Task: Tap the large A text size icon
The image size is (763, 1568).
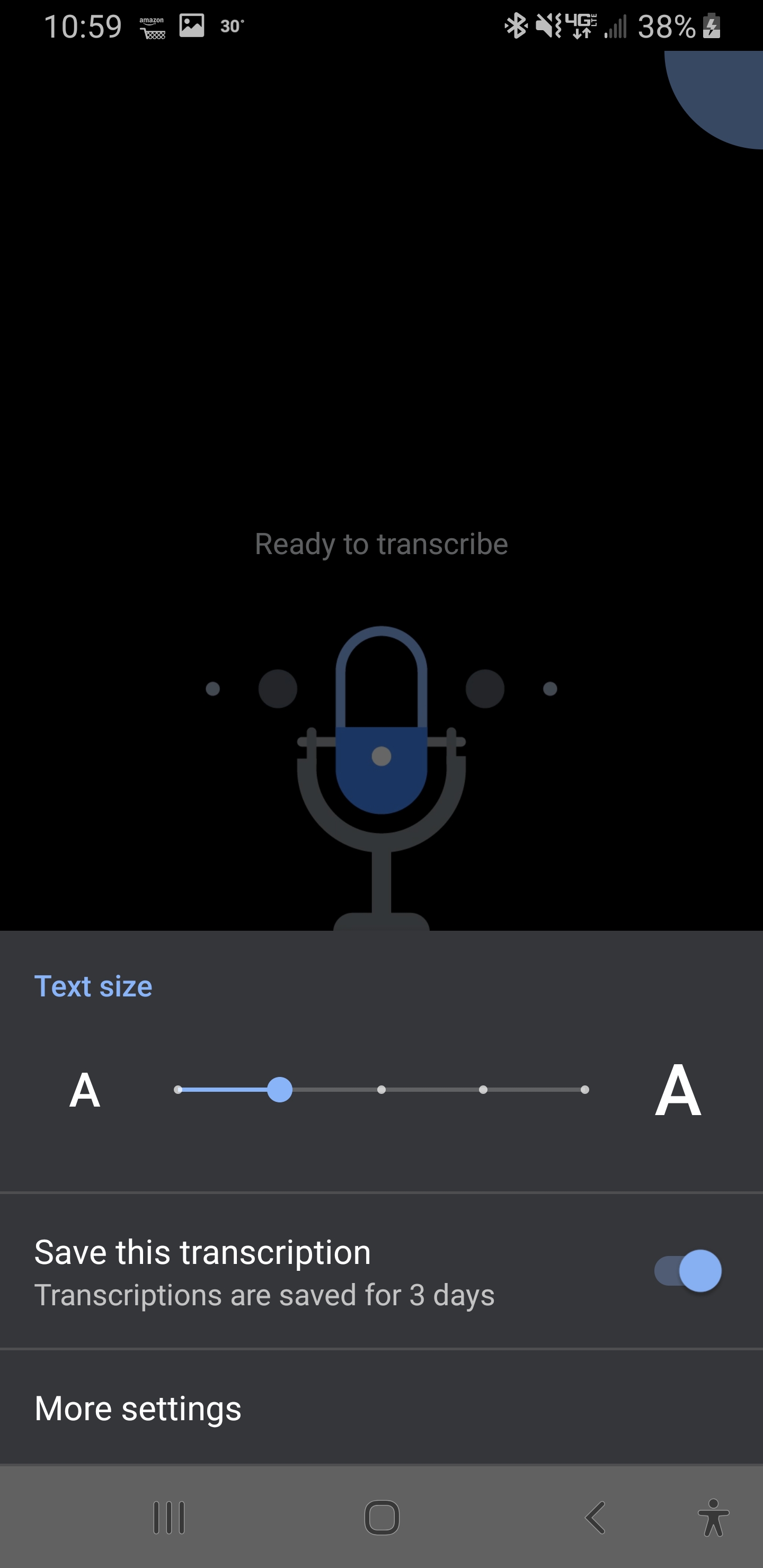Action: tap(678, 1090)
